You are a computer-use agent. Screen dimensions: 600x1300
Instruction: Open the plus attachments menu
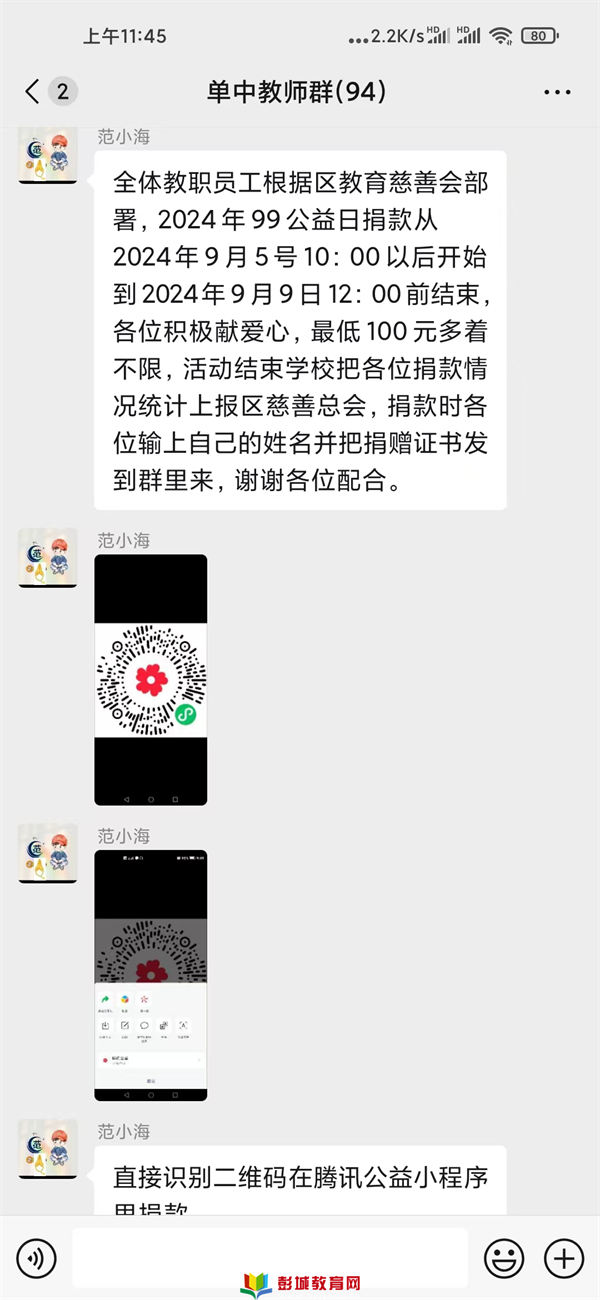tap(563, 1257)
